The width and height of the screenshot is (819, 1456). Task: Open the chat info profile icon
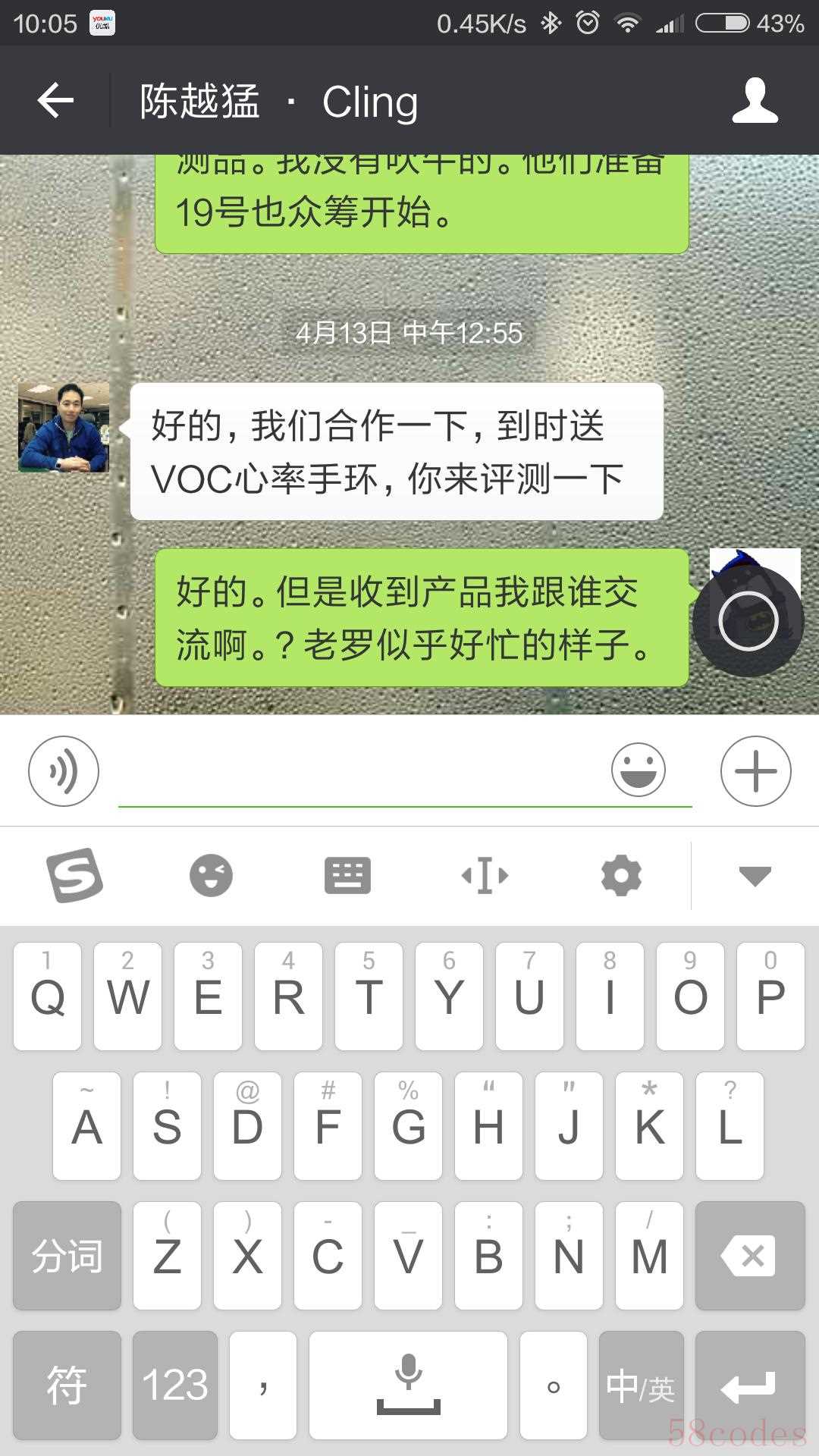click(x=755, y=101)
